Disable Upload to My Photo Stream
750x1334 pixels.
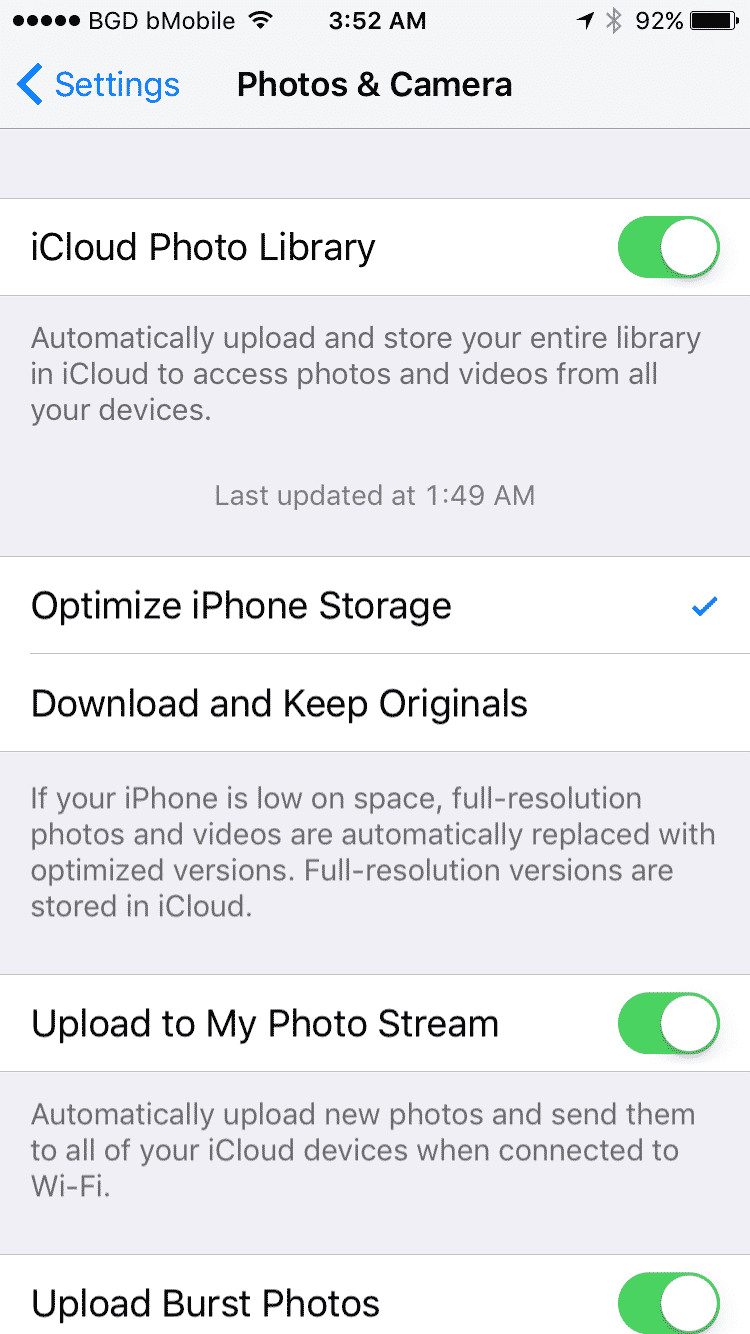click(668, 1023)
